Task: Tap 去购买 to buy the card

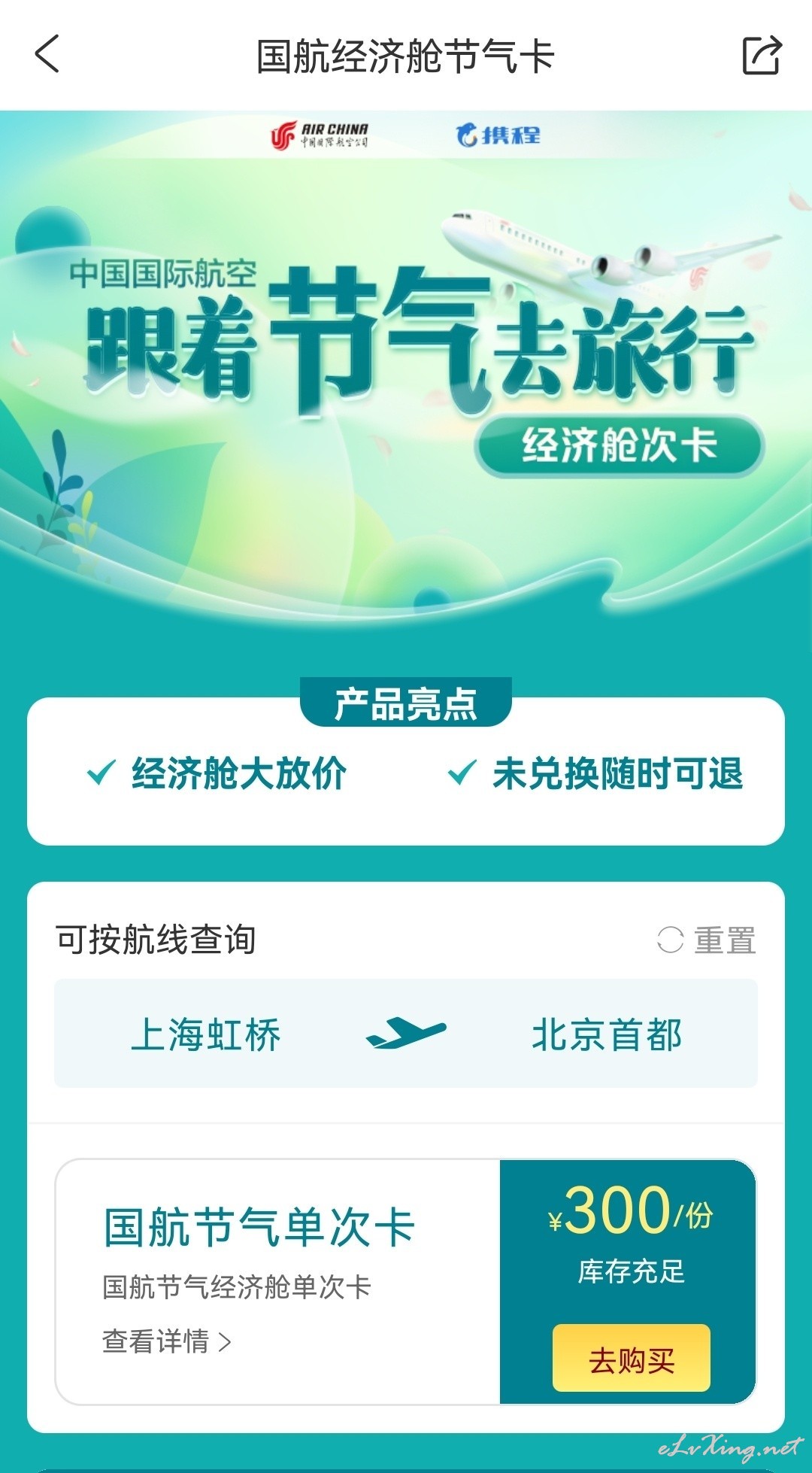Action: (632, 1358)
